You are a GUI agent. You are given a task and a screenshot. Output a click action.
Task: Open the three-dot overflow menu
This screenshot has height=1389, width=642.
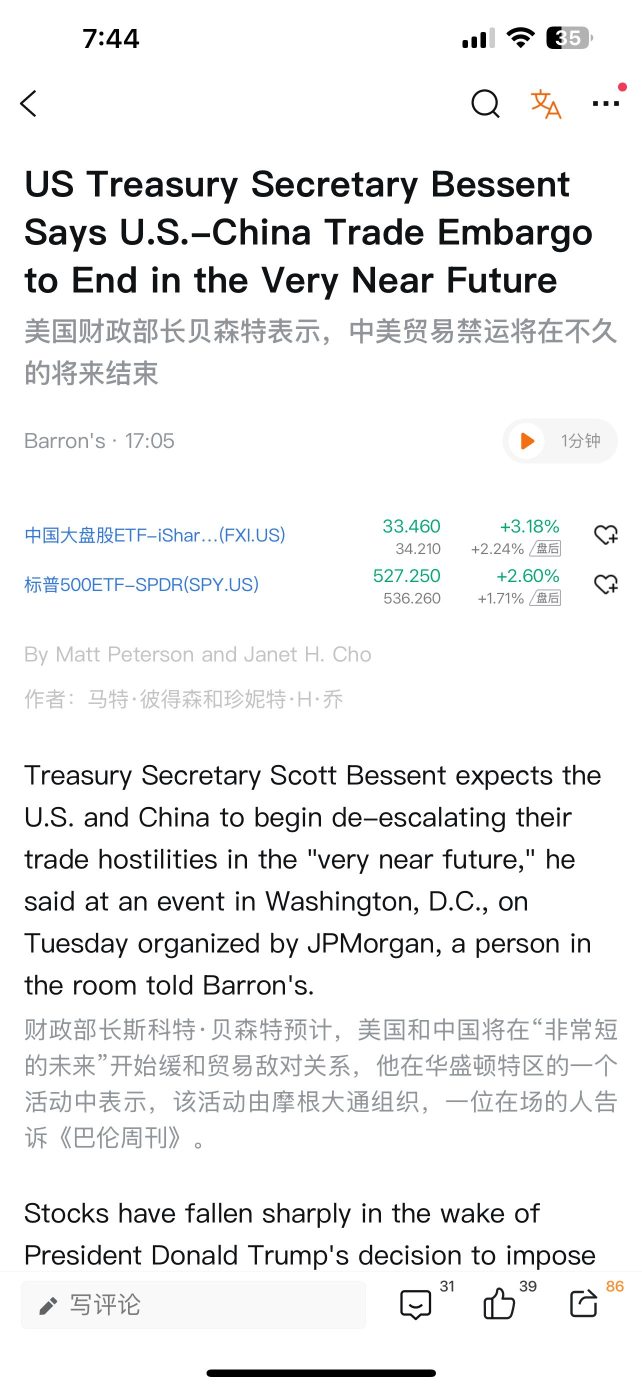pyautogui.click(x=606, y=103)
